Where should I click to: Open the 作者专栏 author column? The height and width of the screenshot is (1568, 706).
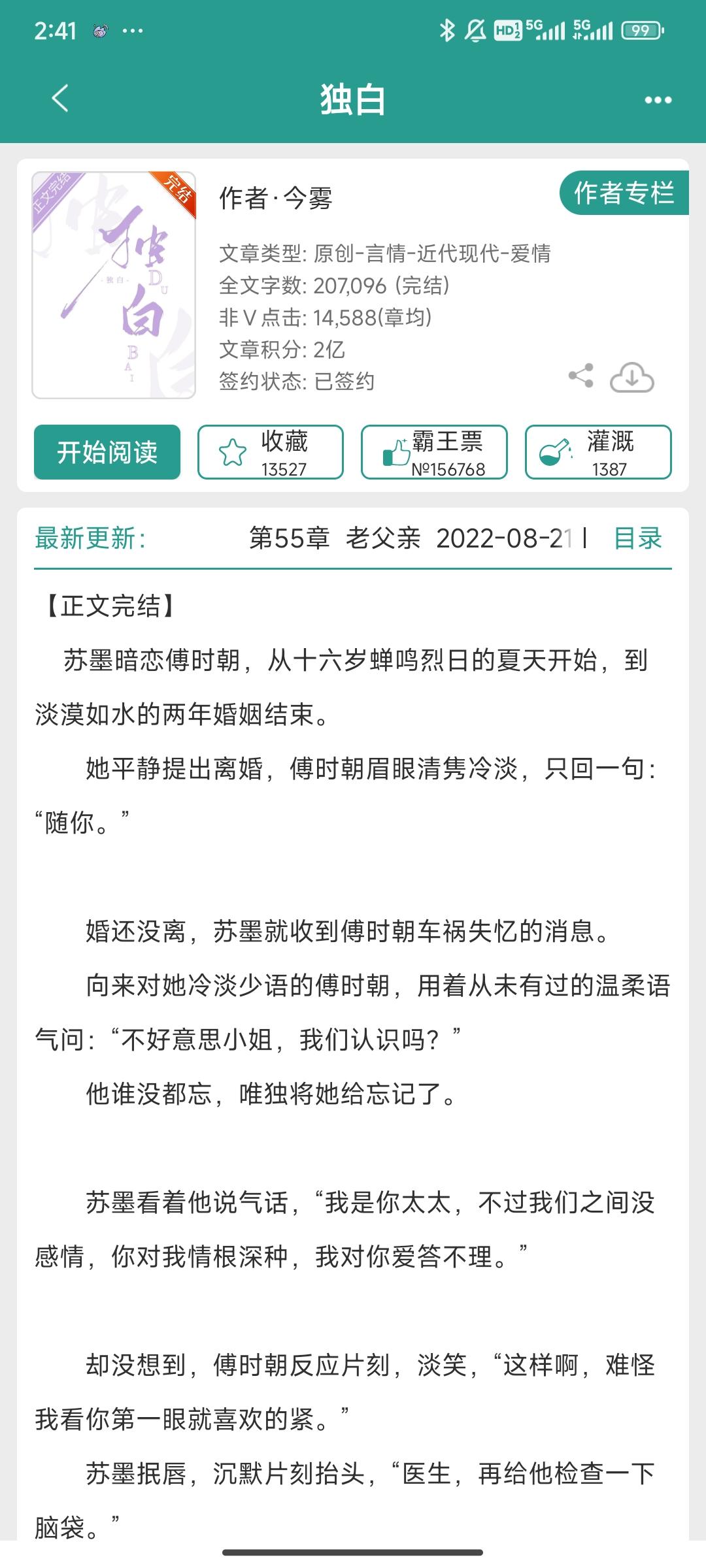pos(624,193)
